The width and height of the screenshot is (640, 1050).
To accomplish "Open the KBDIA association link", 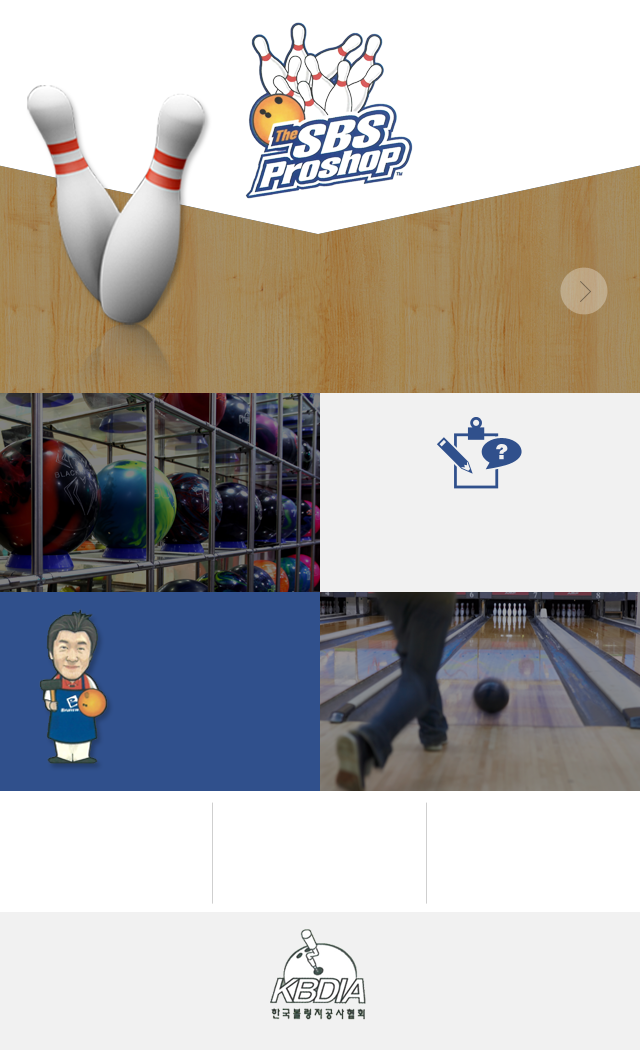I will [318, 975].
